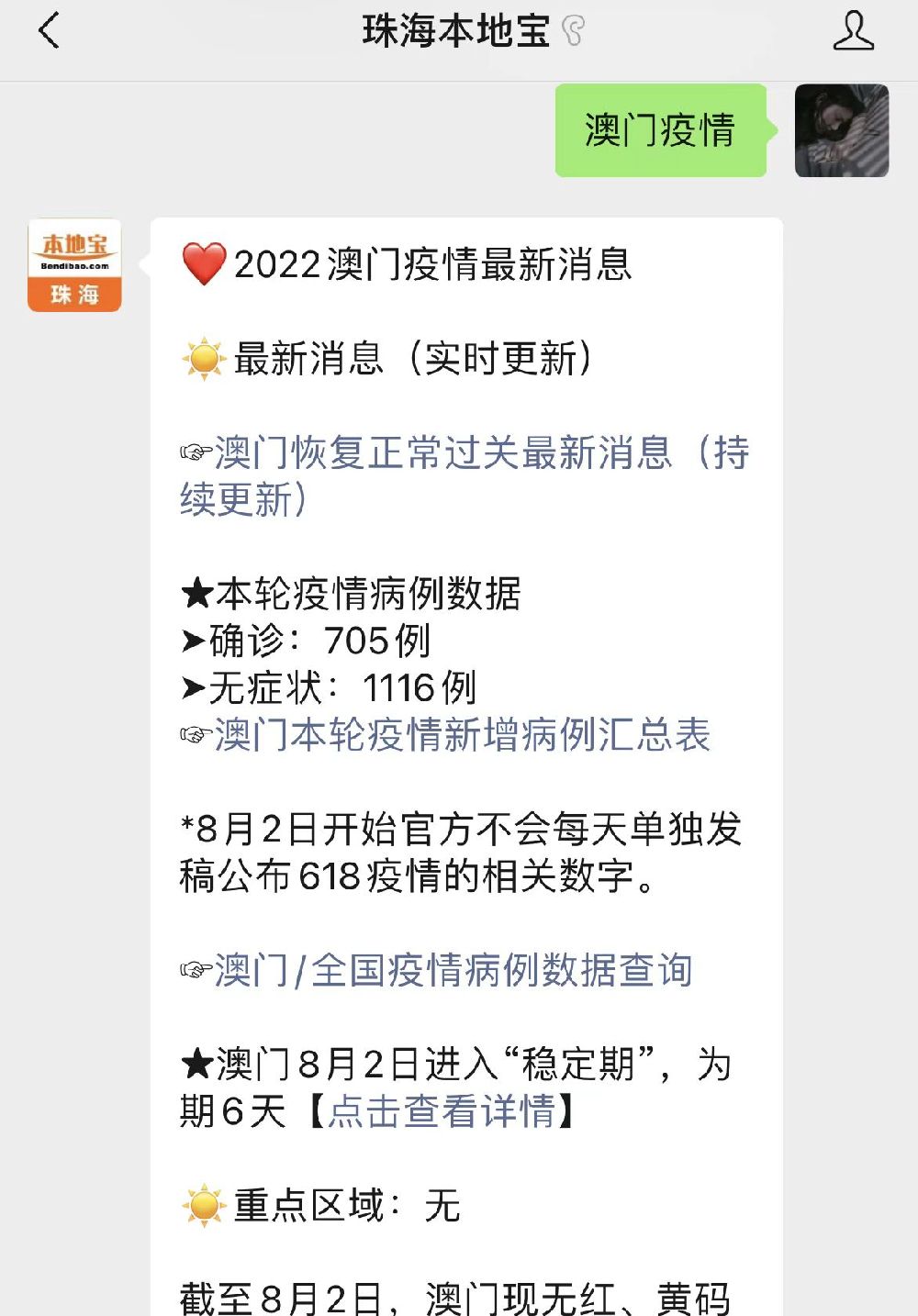Image resolution: width=918 pixels, height=1316 pixels.
Task: Open the account profile icon
Action: [x=853, y=31]
